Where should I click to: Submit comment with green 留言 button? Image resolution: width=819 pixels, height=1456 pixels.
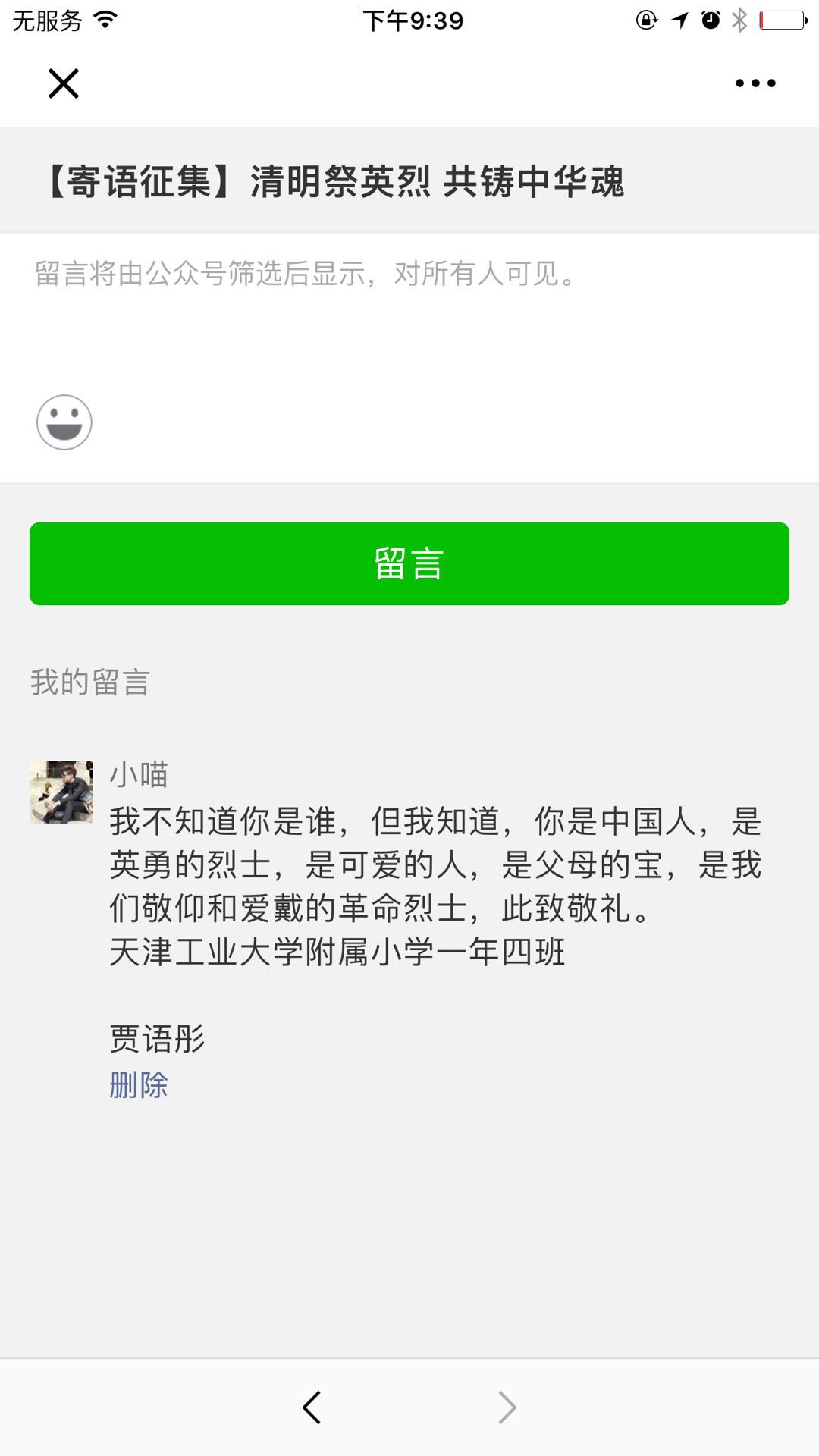(409, 563)
